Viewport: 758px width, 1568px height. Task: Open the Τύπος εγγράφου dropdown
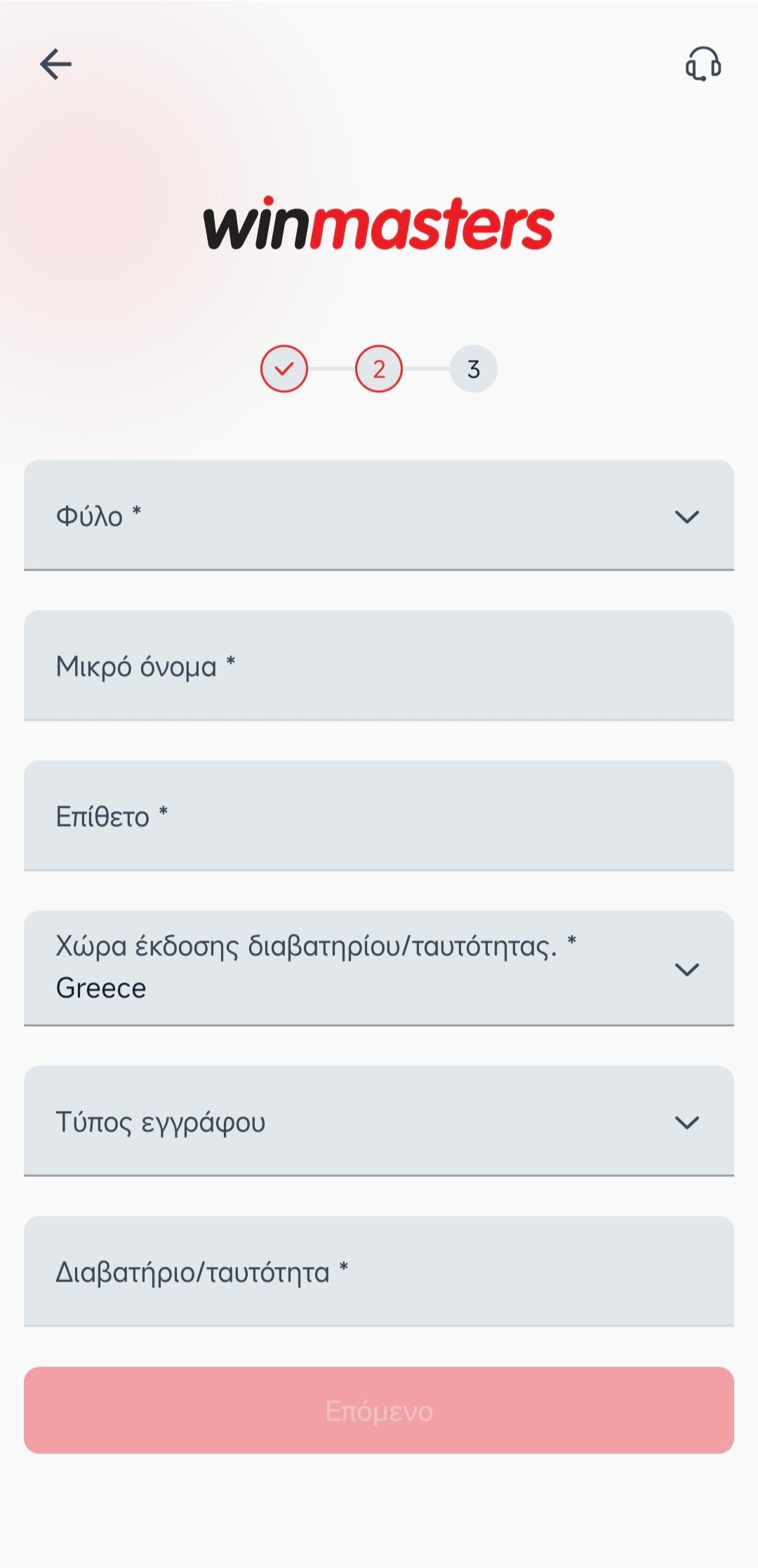coord(379,1121)
